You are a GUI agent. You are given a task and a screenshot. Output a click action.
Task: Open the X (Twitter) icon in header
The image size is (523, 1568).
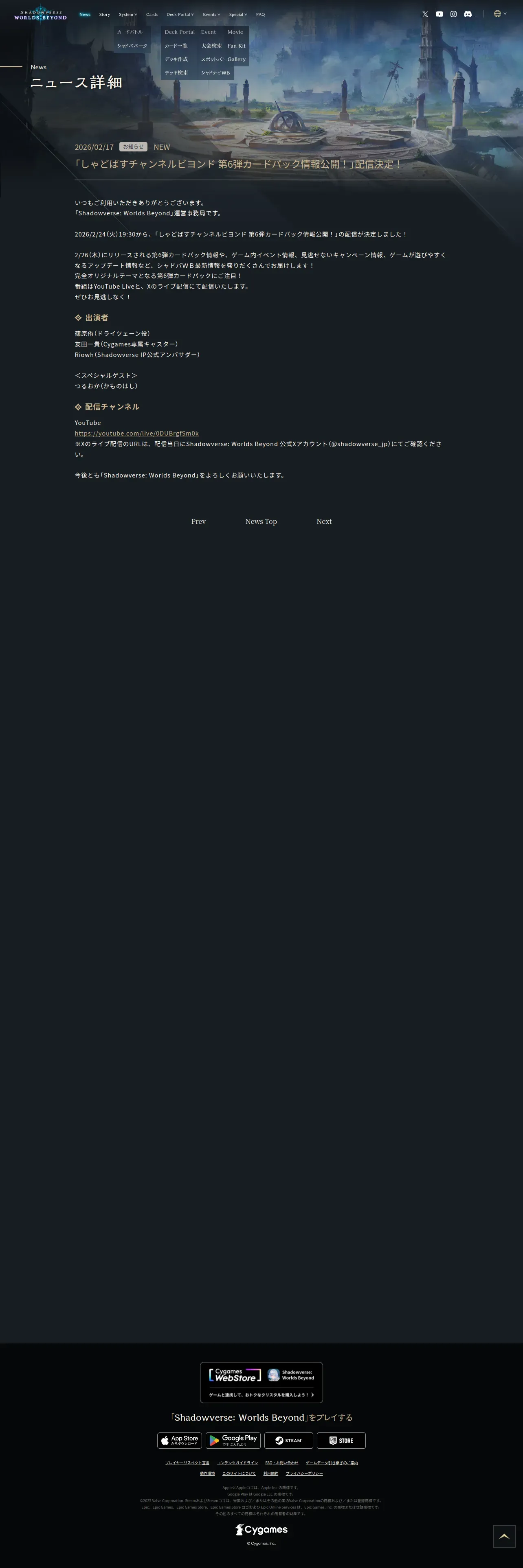pos(425,14)
